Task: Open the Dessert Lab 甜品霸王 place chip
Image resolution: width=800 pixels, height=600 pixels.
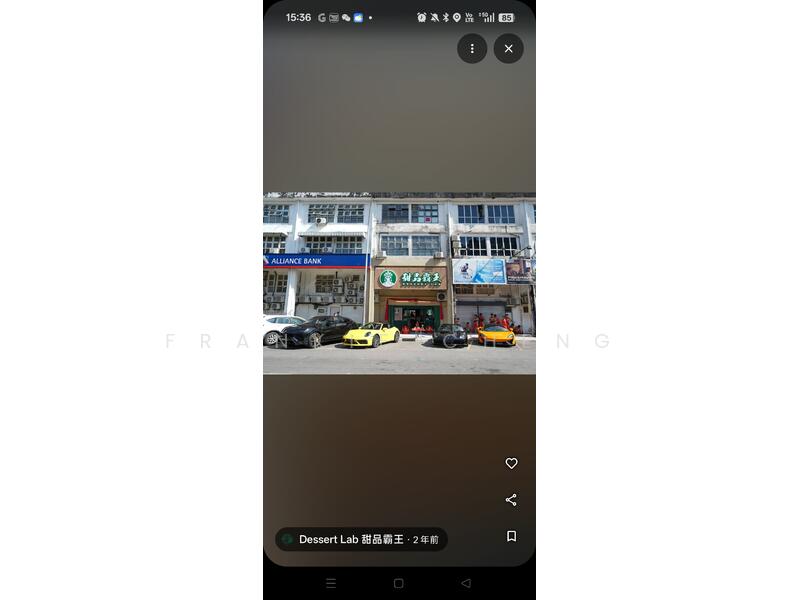Action: [x=361, y=539]
